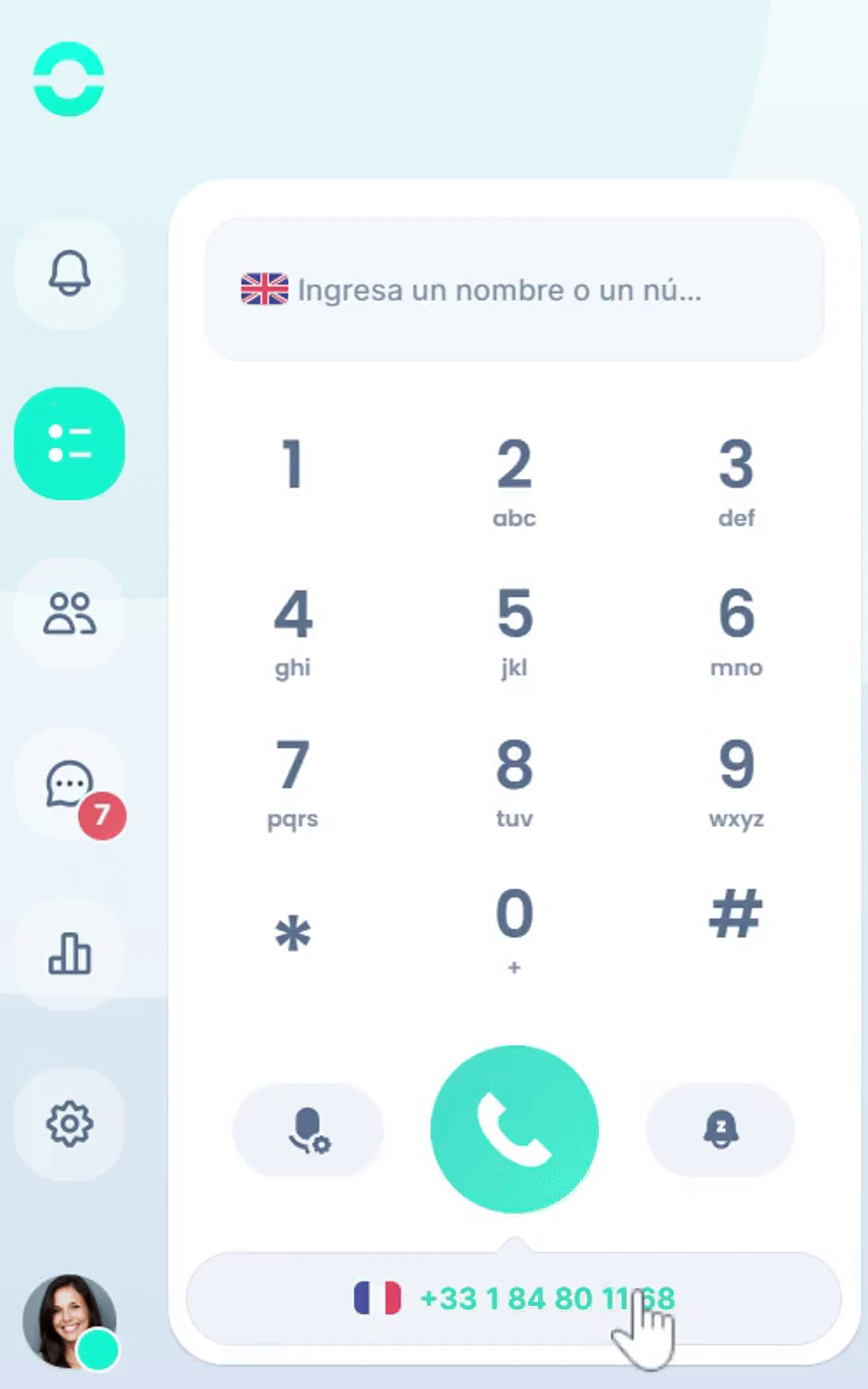Toggle the snooze bell button
Image resolution: width=868 pixels, height=1389 pixels.
(720, 1130)
